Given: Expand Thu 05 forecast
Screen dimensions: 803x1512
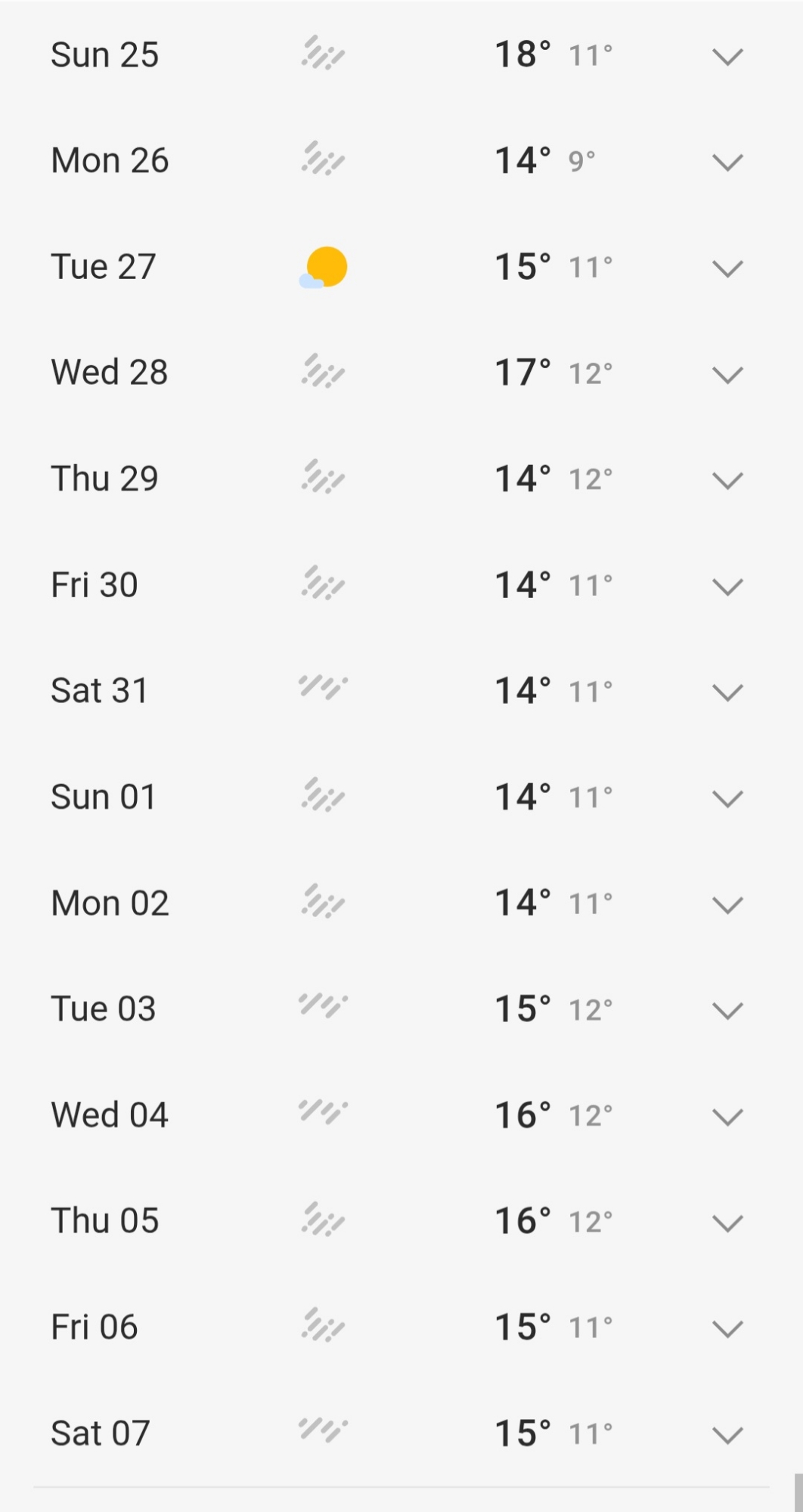Looking at the screenshot, I should [727, 1223].
